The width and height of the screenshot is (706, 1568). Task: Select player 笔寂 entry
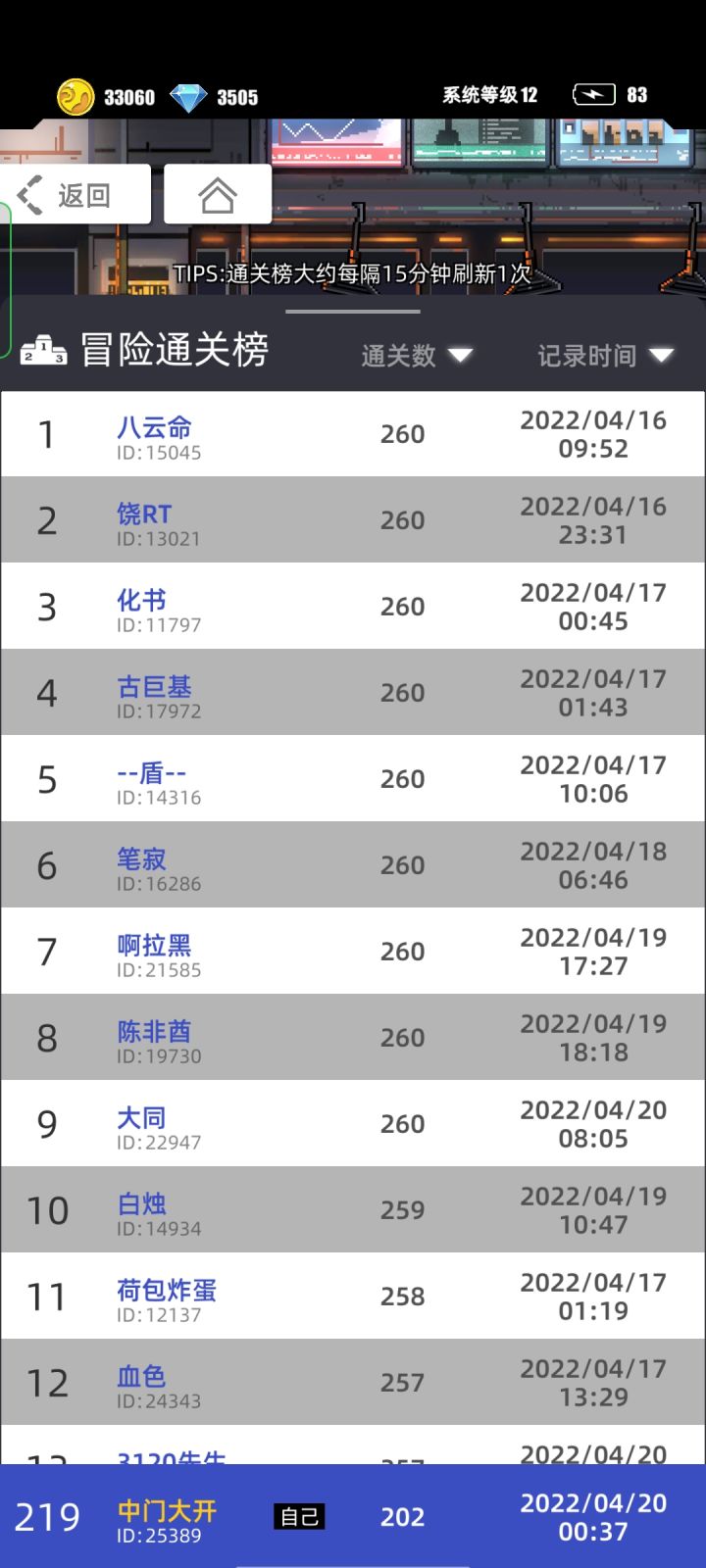[353, 865]
